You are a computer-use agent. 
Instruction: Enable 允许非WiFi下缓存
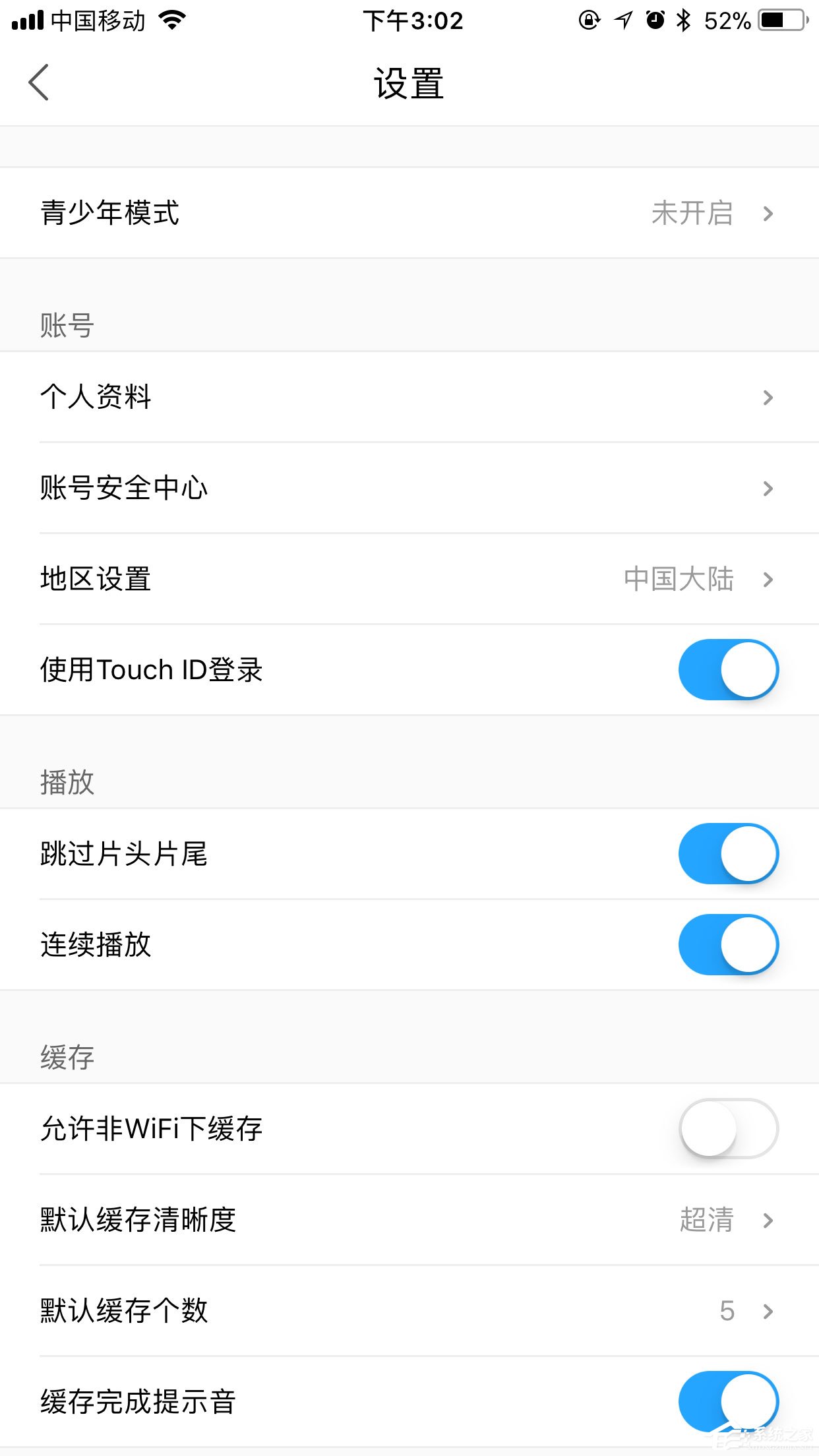click(727, 1128)
